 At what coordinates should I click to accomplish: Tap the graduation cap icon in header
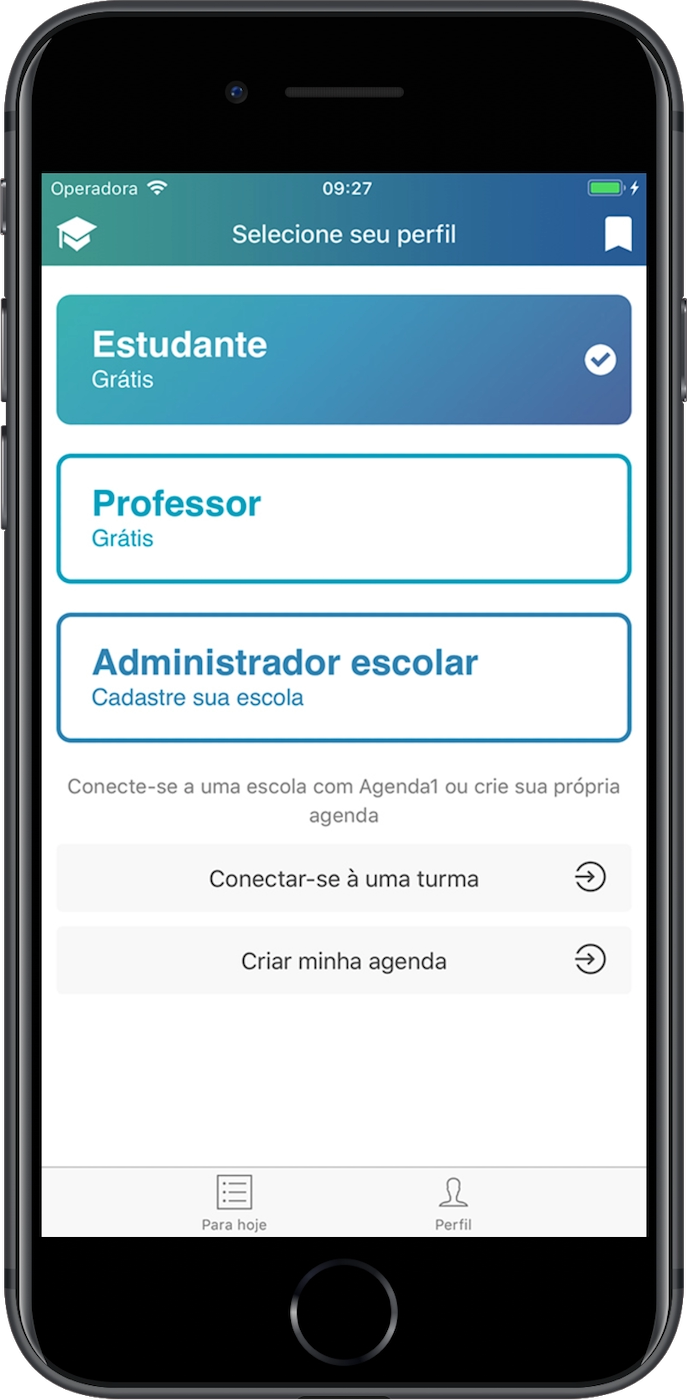click(76, 235)
